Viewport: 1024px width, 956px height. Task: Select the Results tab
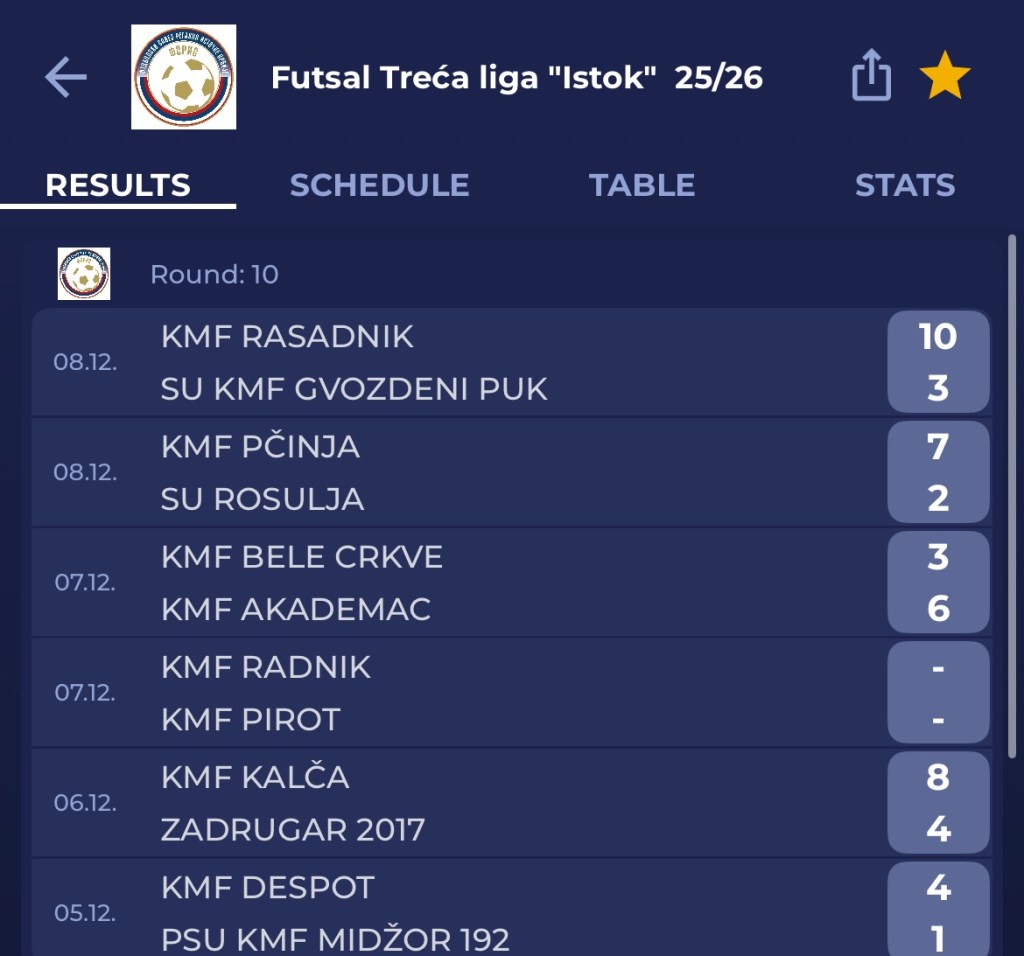click(118, 185)
